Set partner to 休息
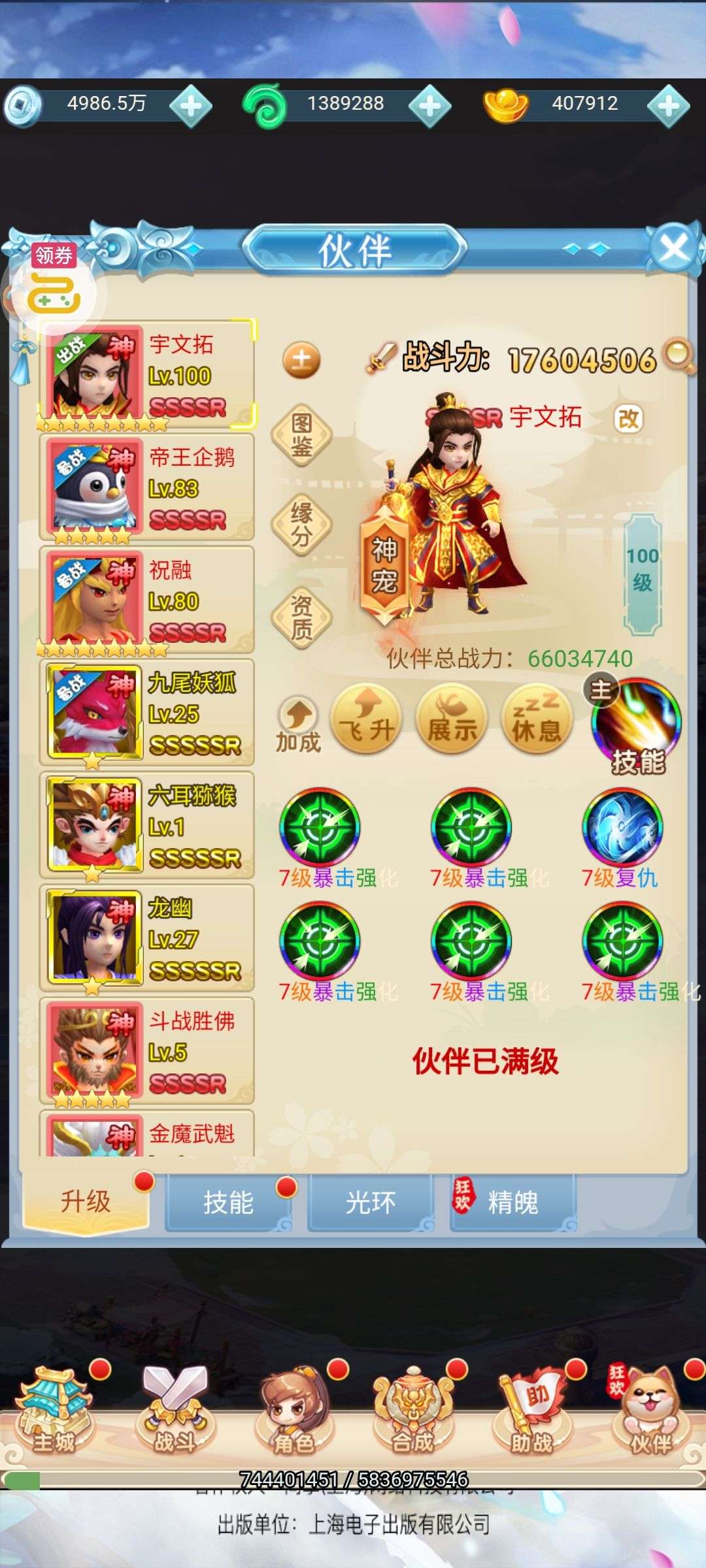Screen dimensions: 706x1568 click(x=536, y=719)
